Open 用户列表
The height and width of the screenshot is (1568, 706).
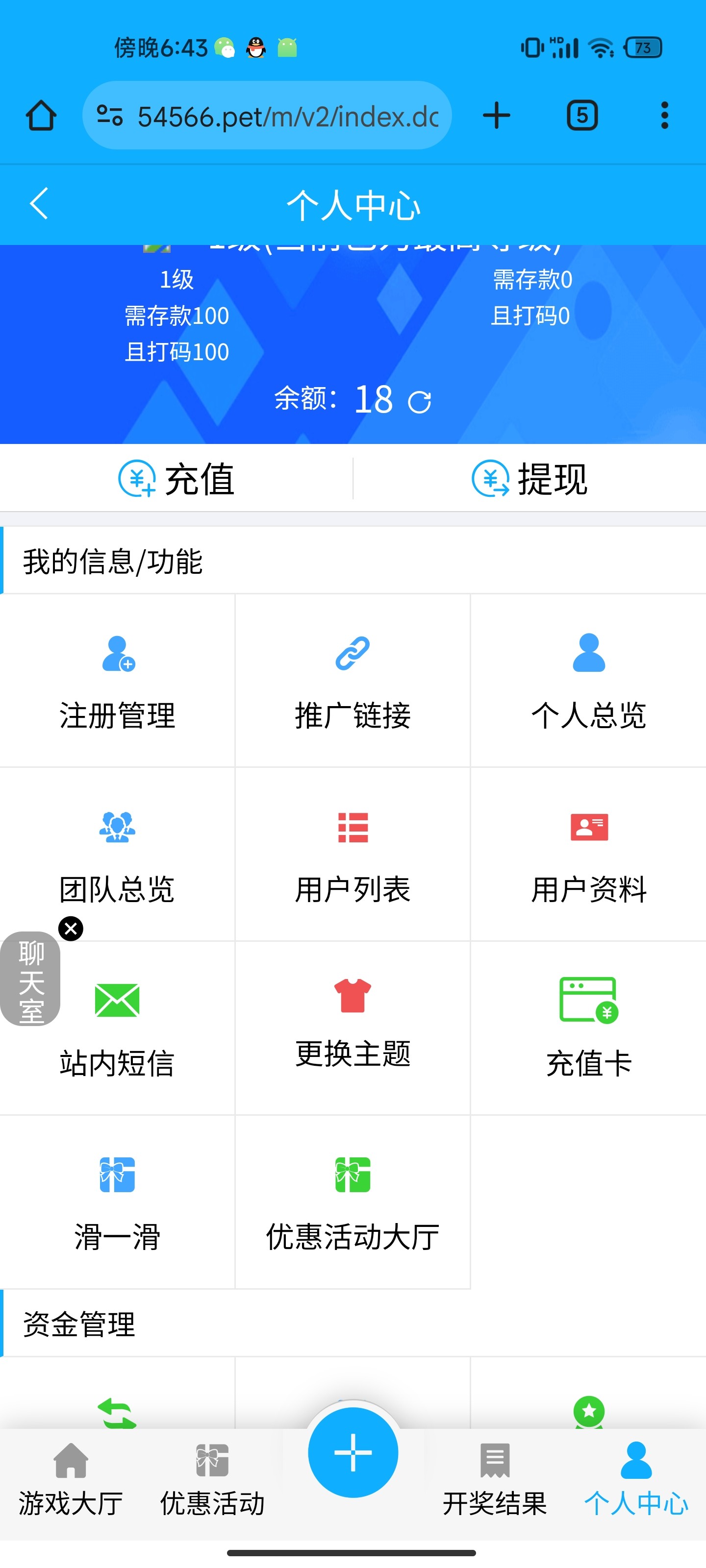[x=353, y=855]
